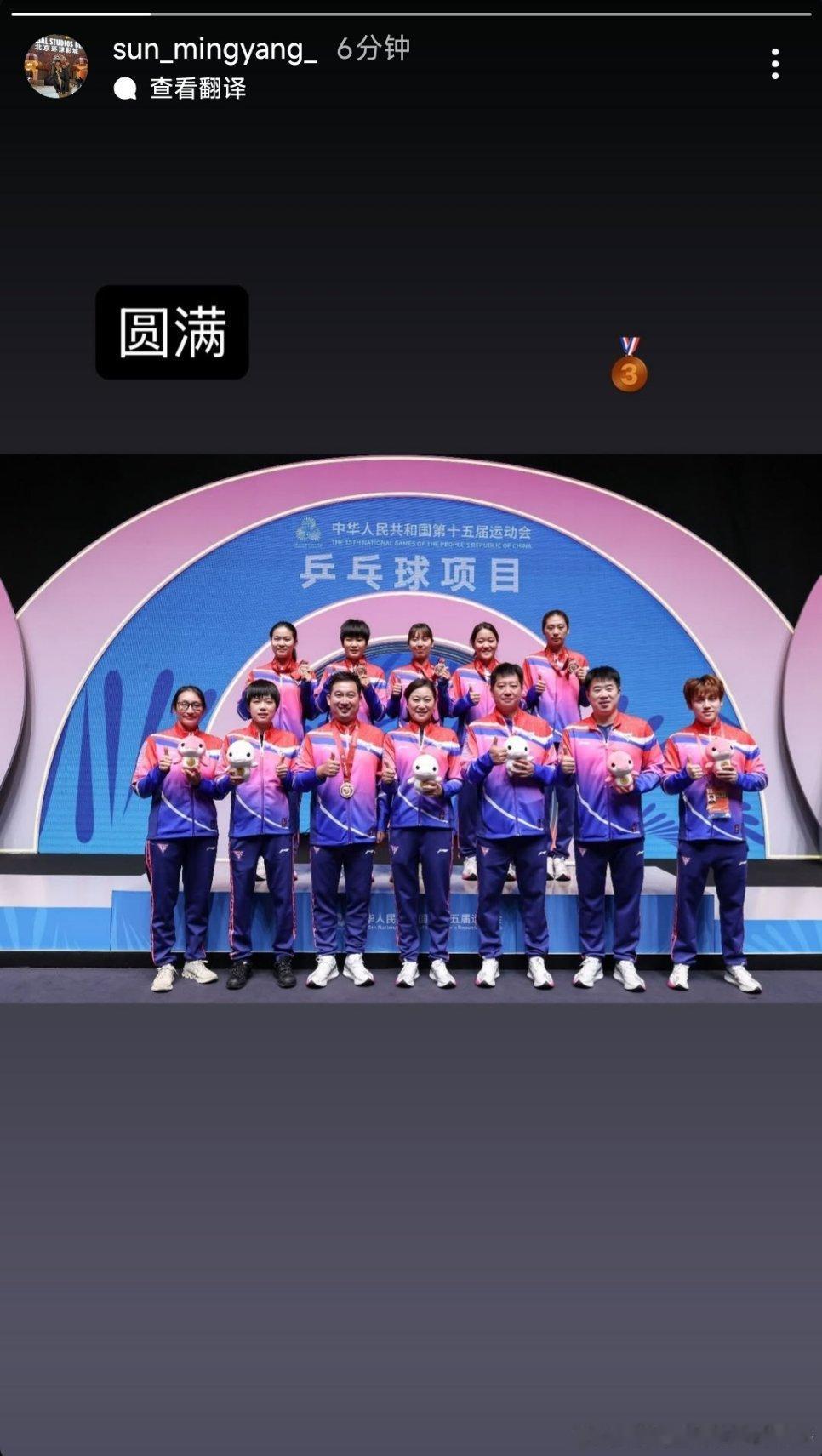
Task: Open the profile avatar of sun_mingyang_
Action: click(56, 65)
